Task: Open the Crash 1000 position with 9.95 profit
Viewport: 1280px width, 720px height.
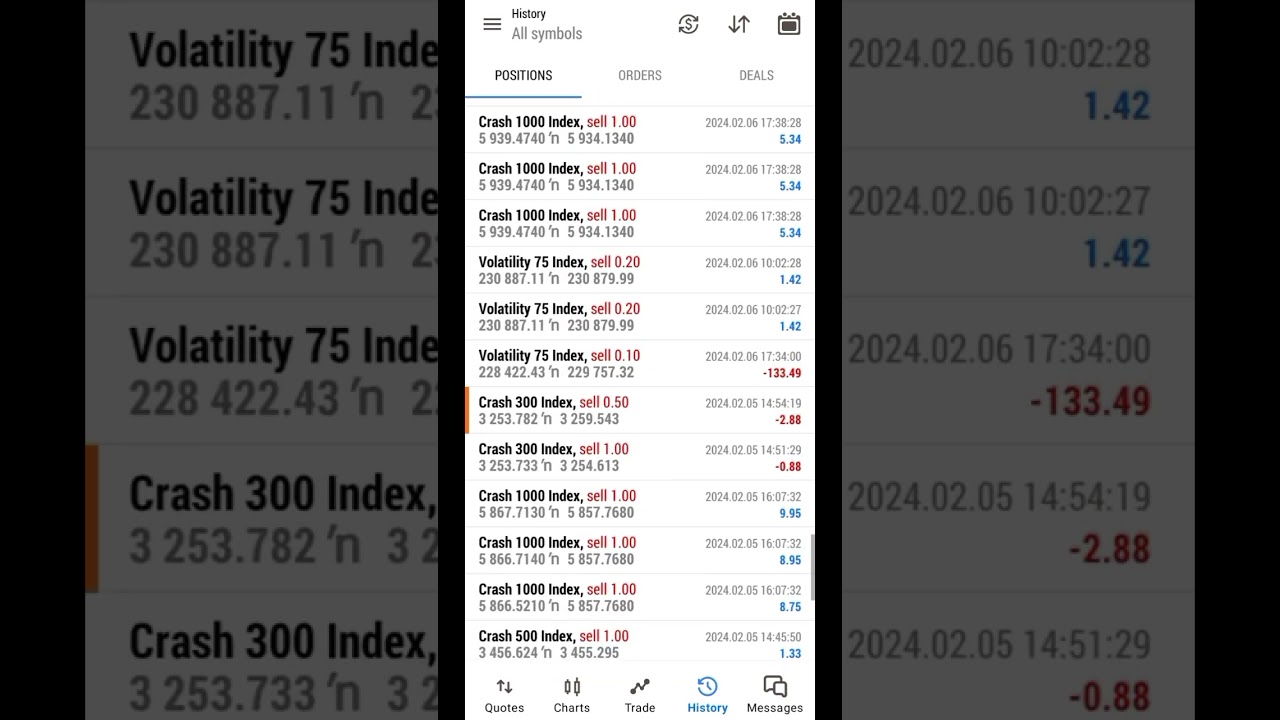Action: pos(640,504)
